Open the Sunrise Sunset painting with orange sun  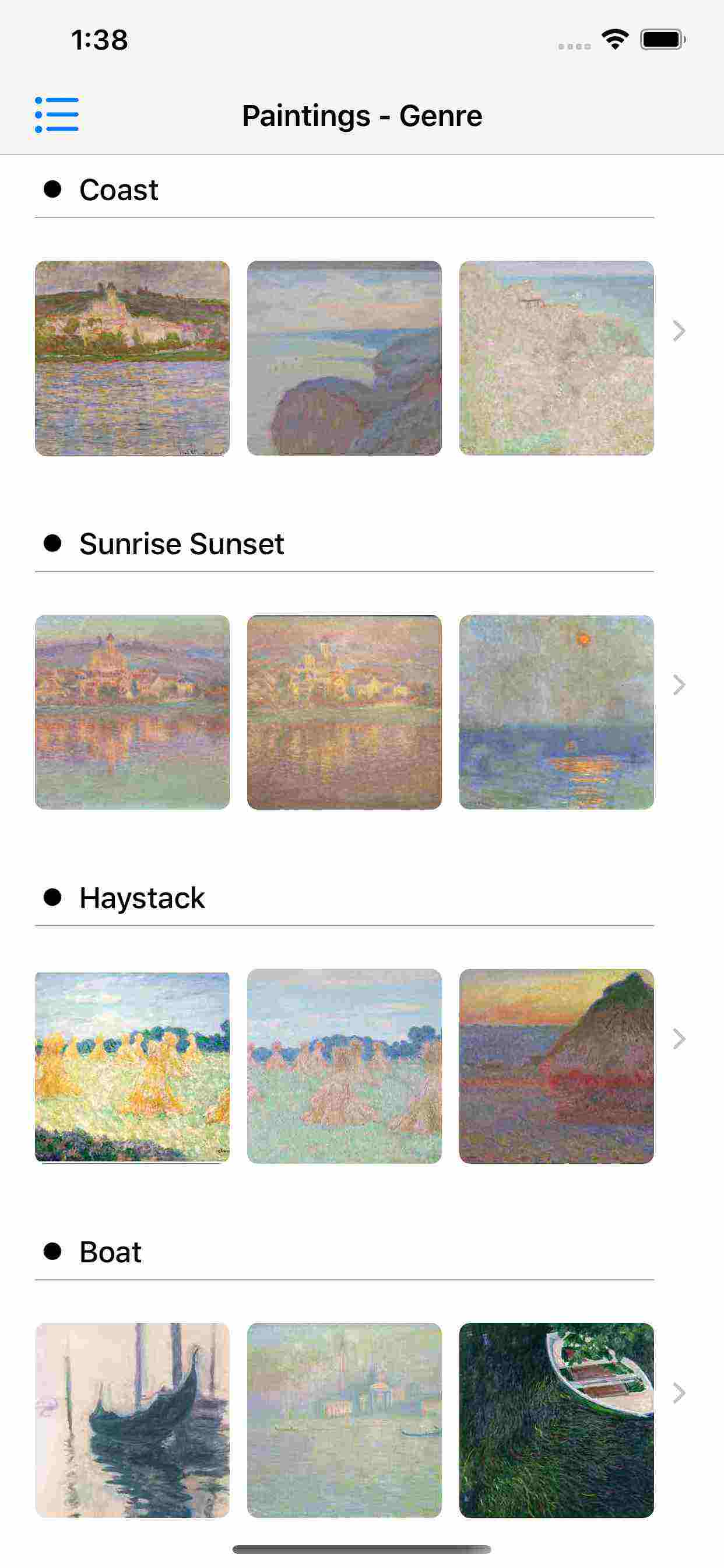point(556,712)
